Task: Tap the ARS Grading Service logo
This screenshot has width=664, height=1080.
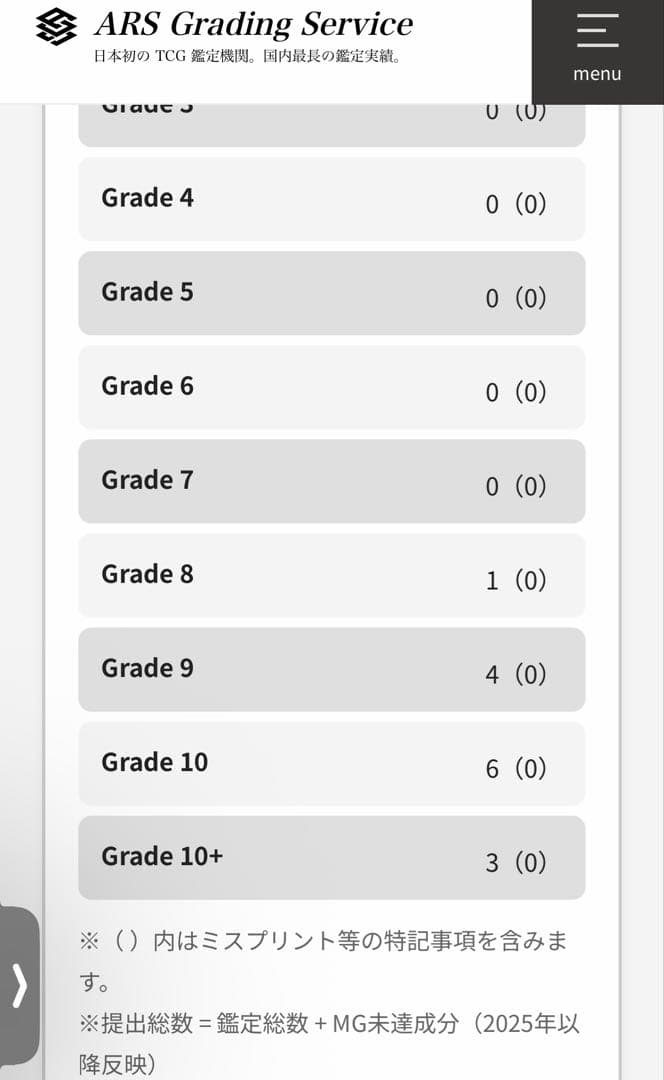Action: [x=224, y=36]
